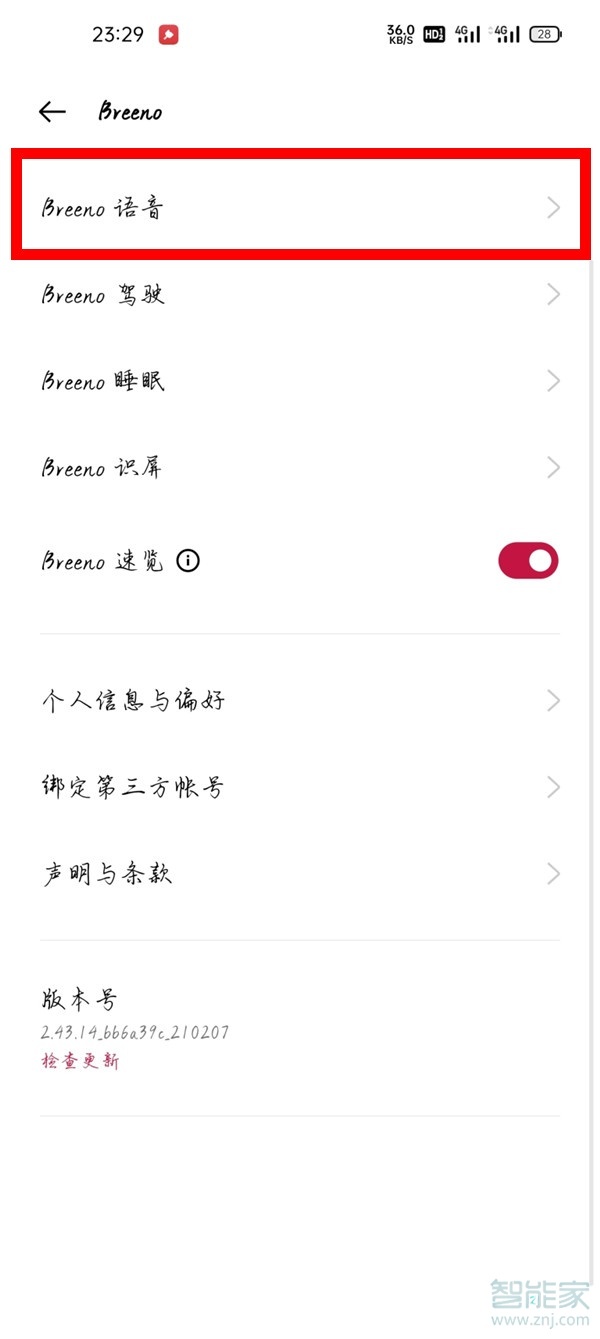Tap 检查更新 to check for updates
Viewport: 600px width, 1339px height.
(80, 1061)
